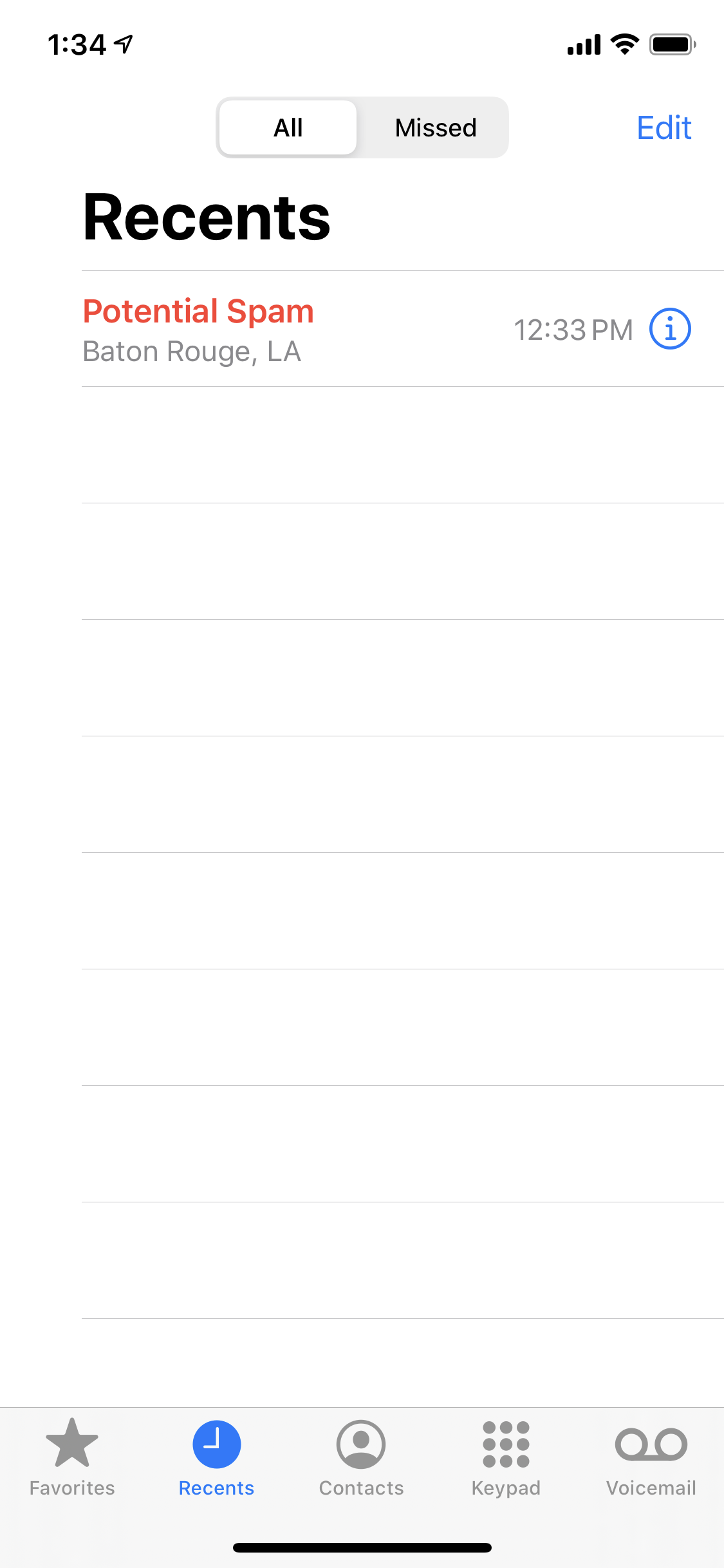Switch to the Recents tab

[216, 1458]
